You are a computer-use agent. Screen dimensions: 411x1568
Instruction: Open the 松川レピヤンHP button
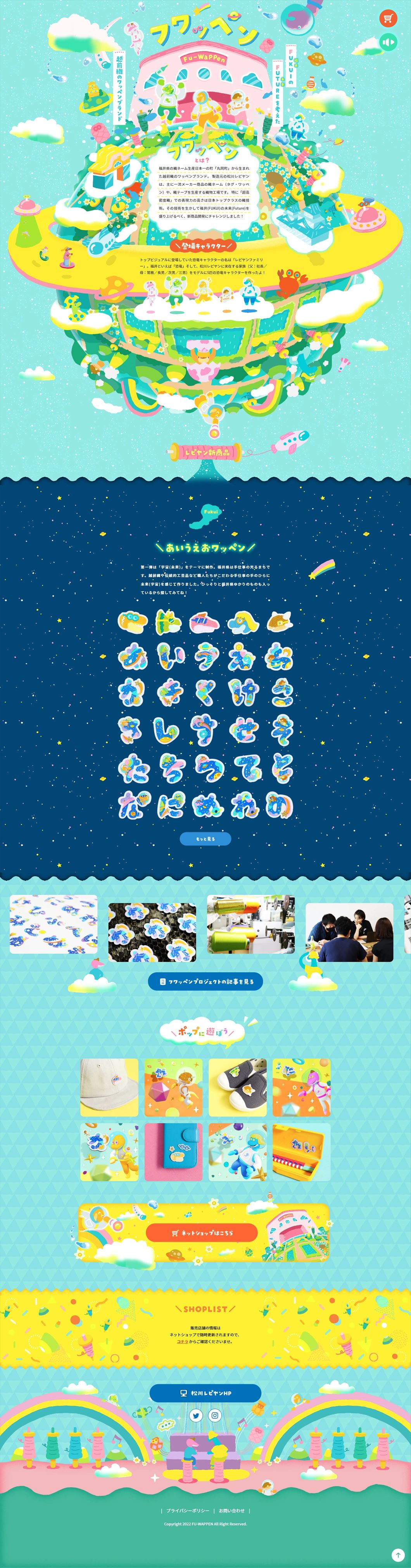(205, 1393)
